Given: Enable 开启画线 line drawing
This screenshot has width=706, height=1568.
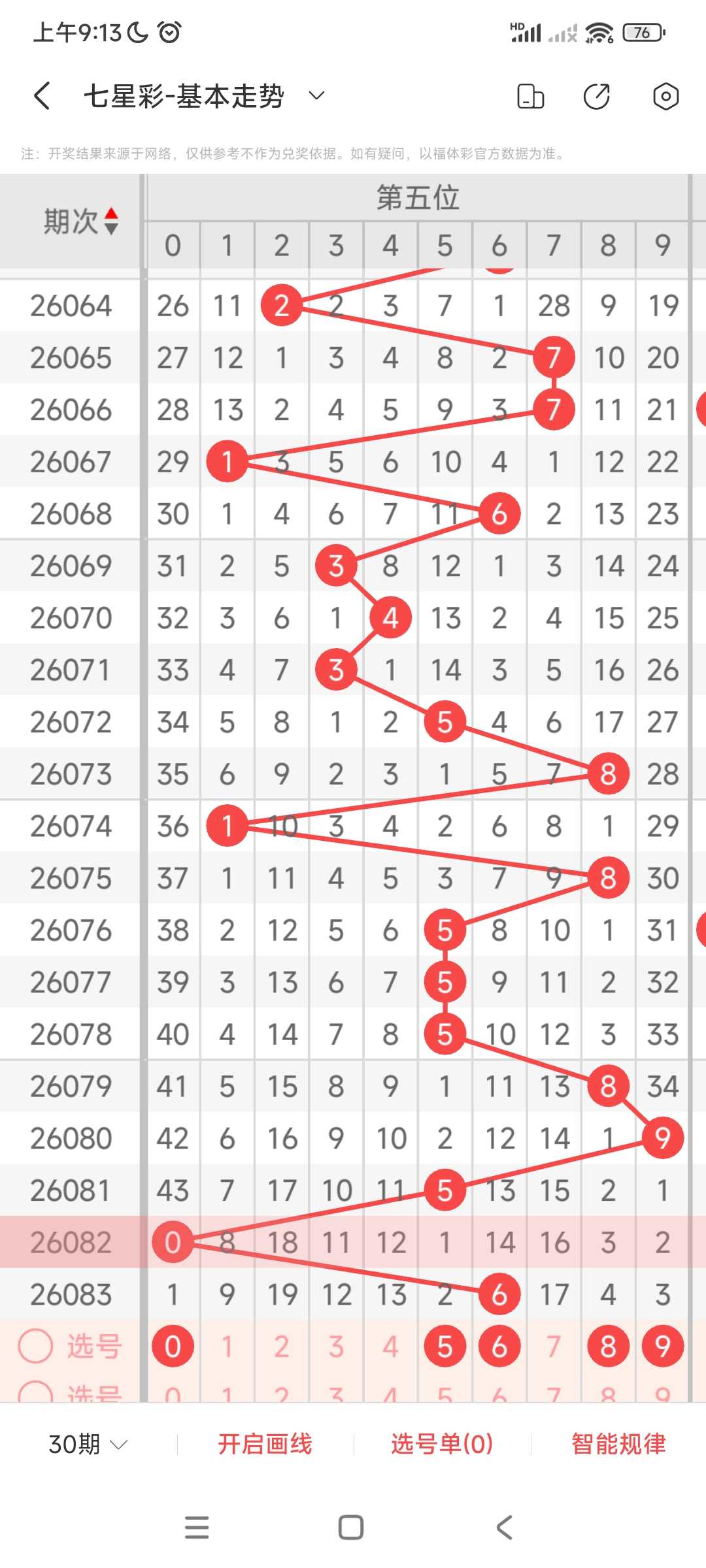Looking at the screenshot, I should (x=265, y=1444).
